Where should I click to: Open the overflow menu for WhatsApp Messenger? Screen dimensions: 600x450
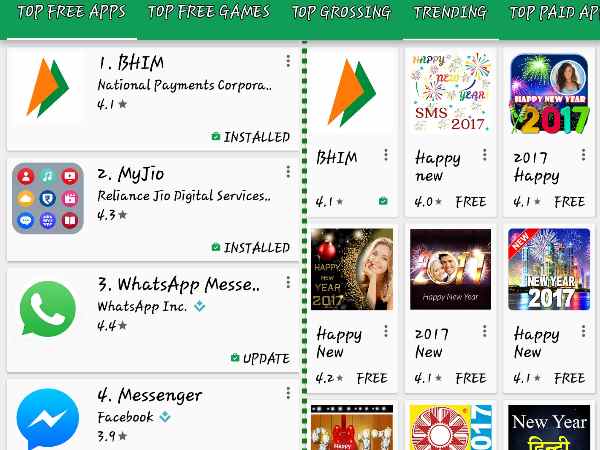pyautogui.click(x=288, y=282)
